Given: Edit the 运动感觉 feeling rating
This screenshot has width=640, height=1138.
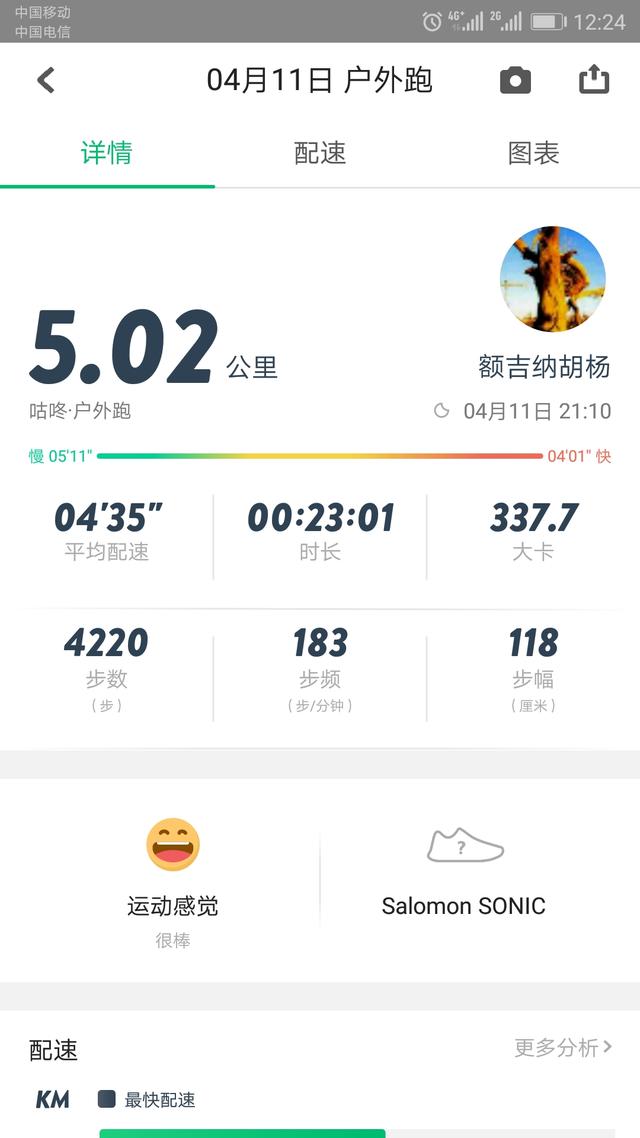Looking at the screenshot, I should click(173, 883).
